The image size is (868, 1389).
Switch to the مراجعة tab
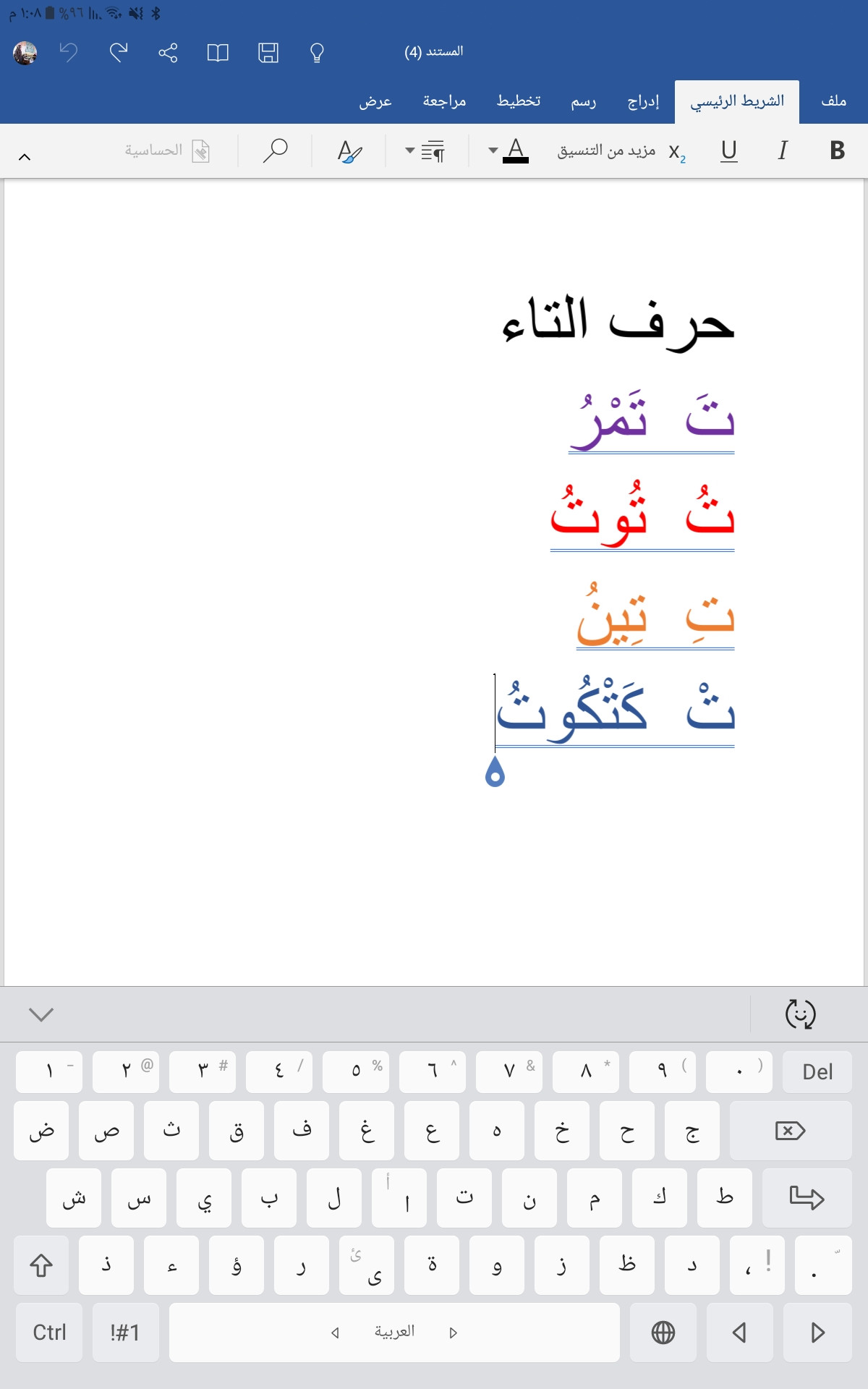pos(444,101)
